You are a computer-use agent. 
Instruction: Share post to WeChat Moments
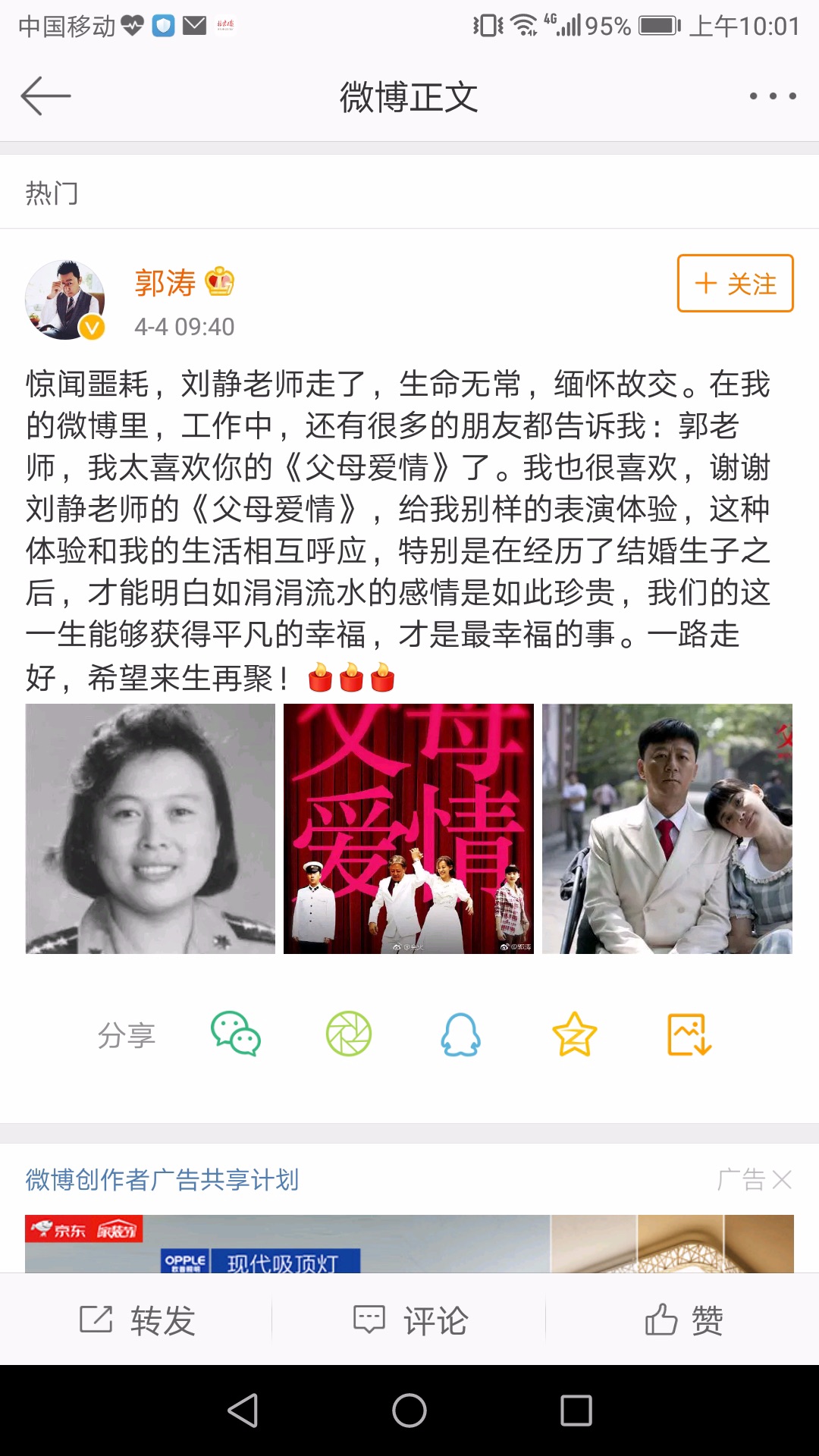348,1034
